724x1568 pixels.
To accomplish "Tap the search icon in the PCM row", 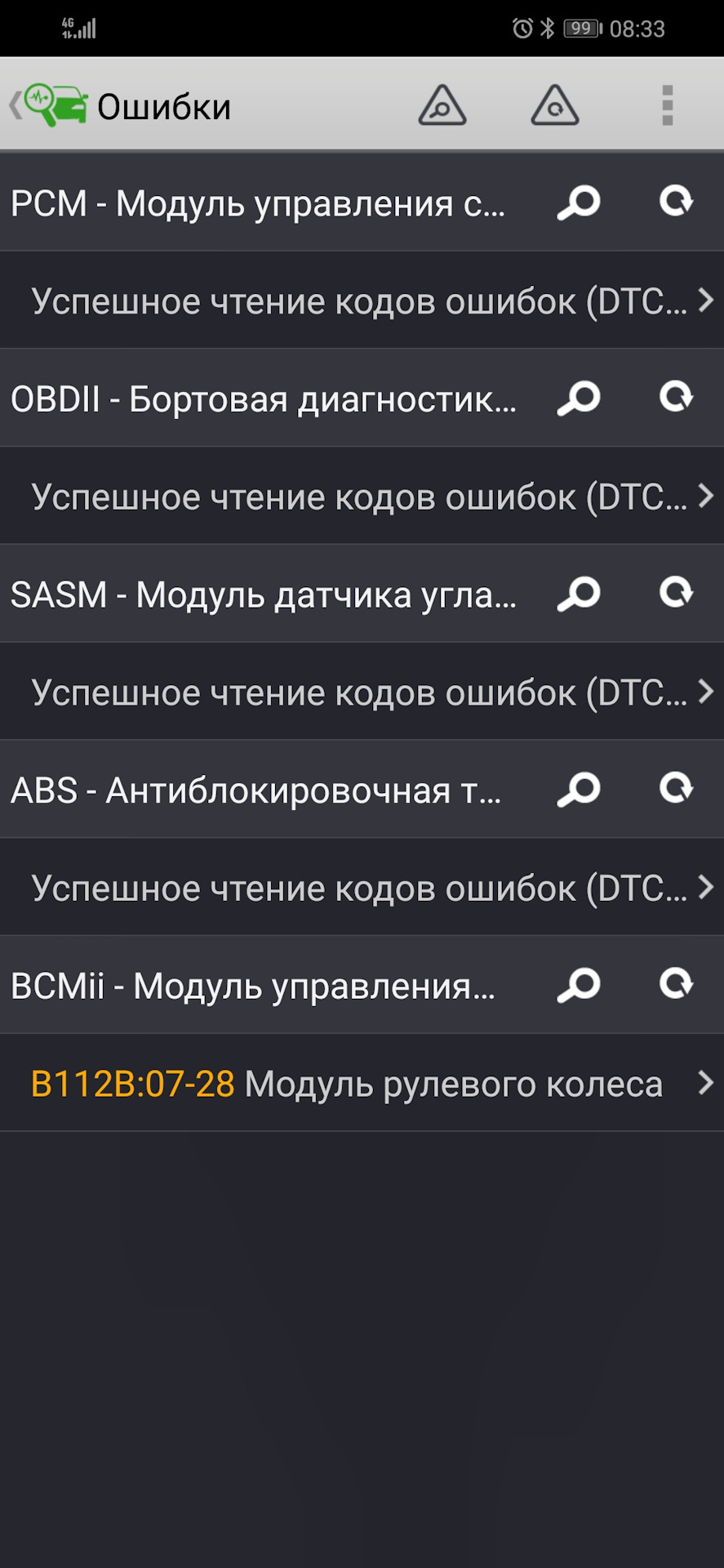I will [579, 203].
